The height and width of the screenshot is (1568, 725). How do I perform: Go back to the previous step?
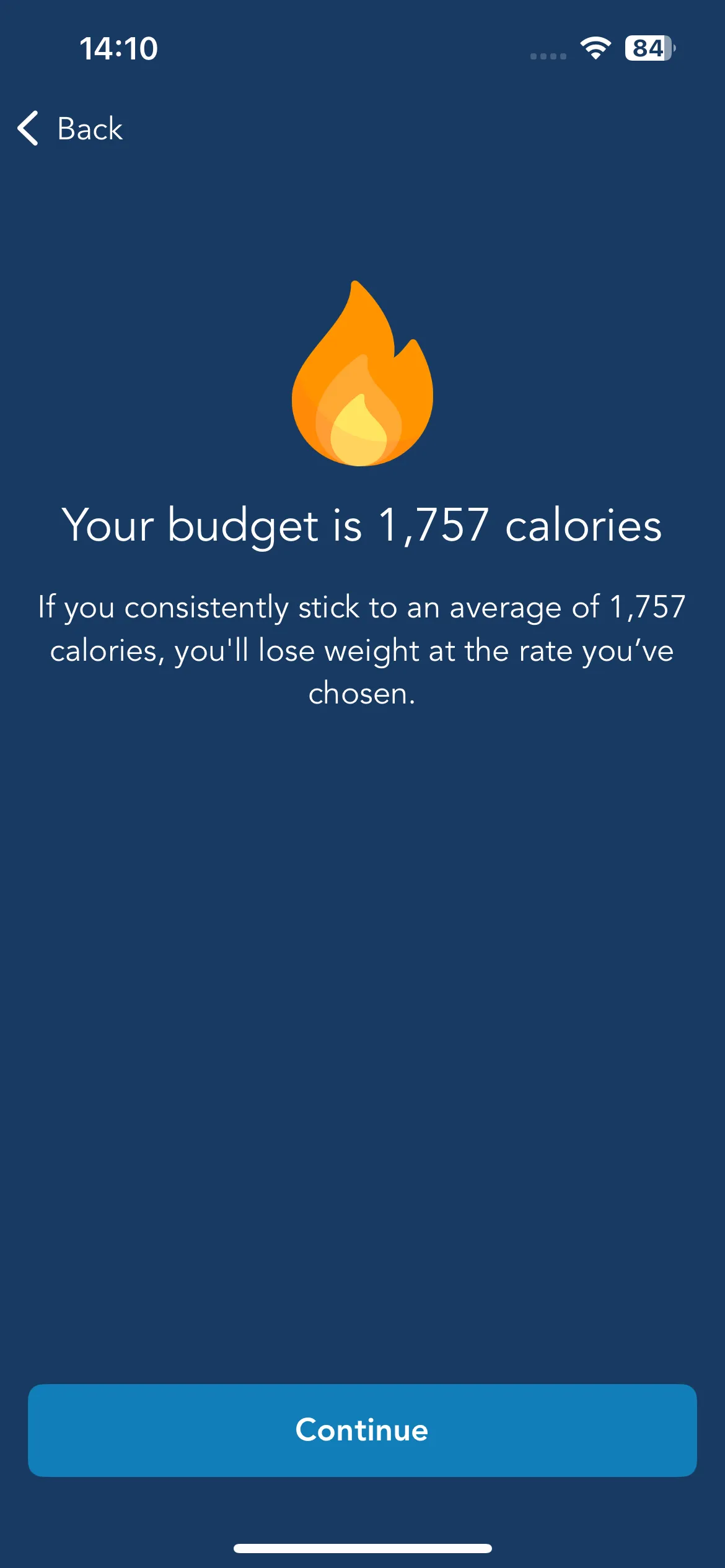tap(70, 129)
